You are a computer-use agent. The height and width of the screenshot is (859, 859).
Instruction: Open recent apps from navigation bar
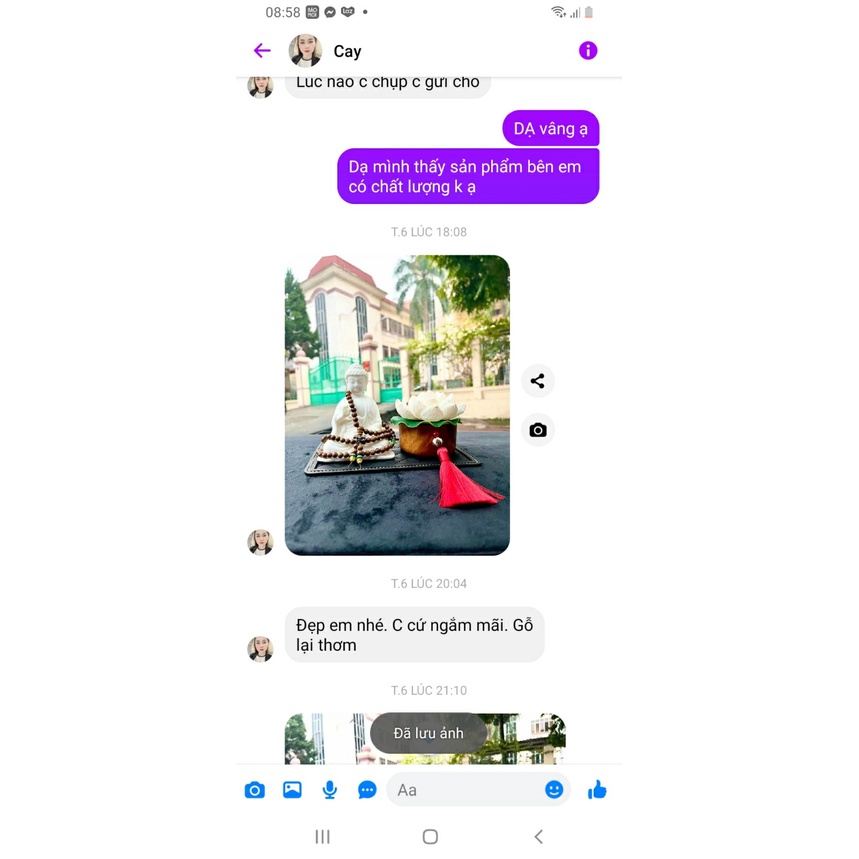(322, 837)
